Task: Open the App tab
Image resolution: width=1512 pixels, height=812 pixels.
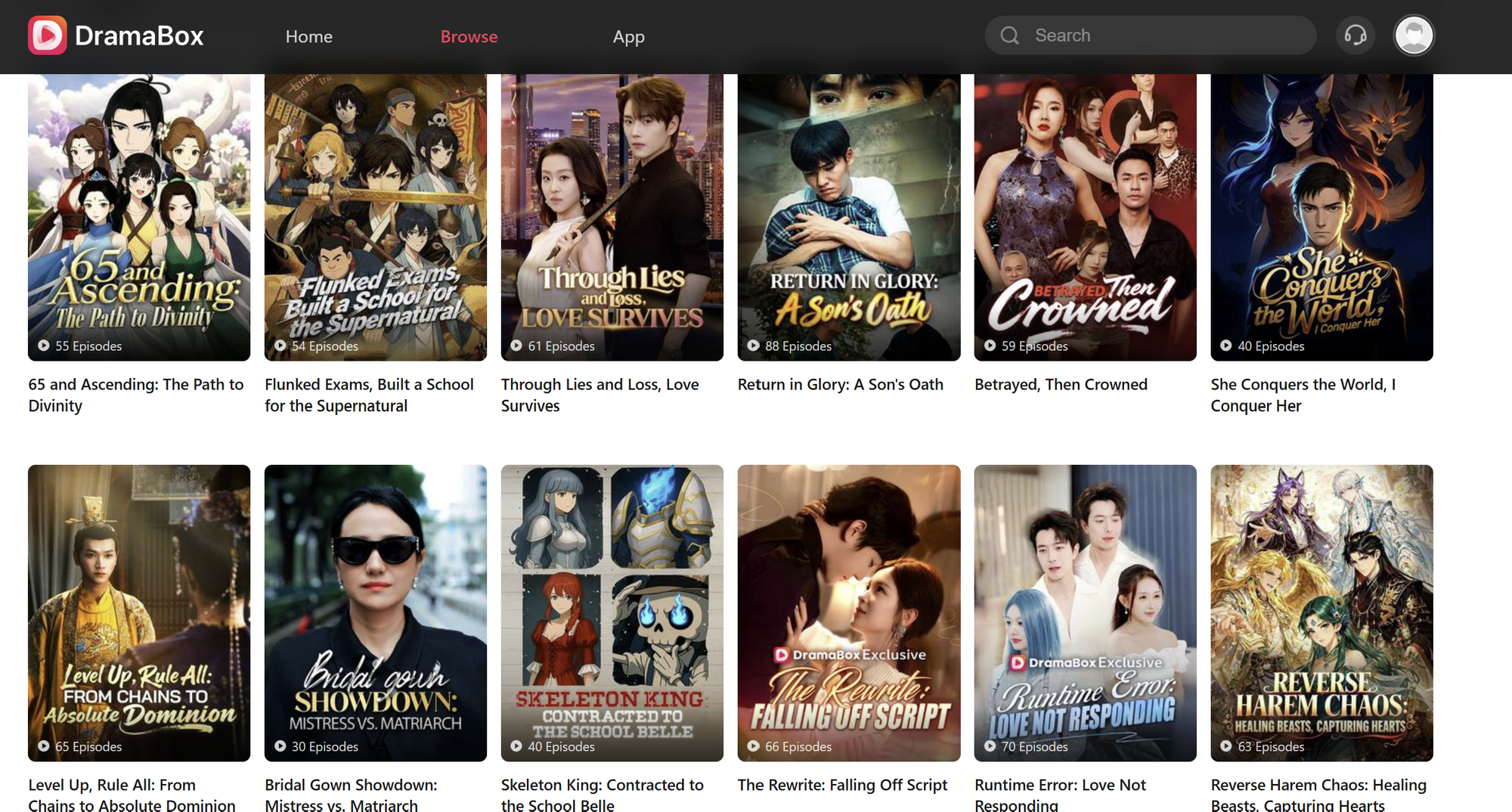Action: point(628,36)
